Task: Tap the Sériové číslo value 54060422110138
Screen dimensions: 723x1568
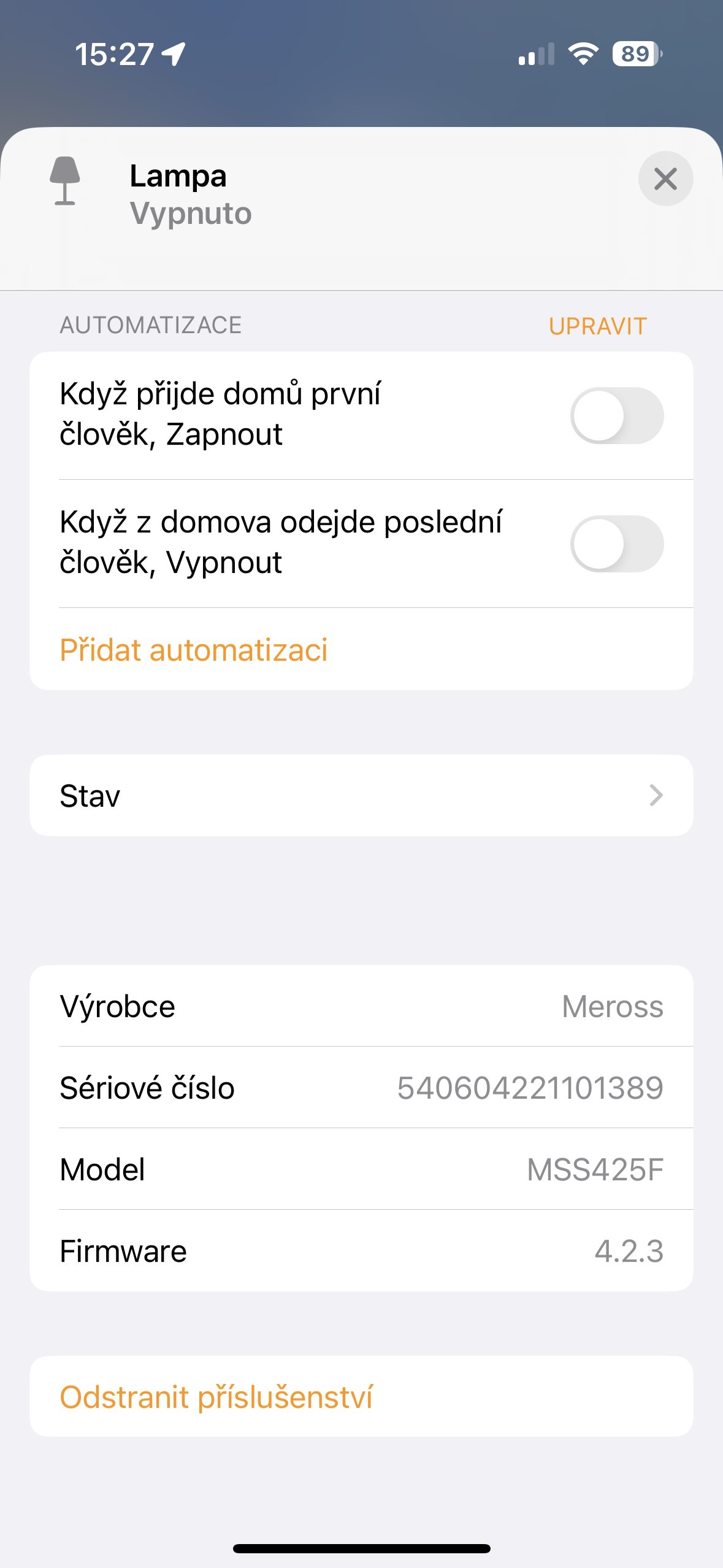Action: point(530,1088)
